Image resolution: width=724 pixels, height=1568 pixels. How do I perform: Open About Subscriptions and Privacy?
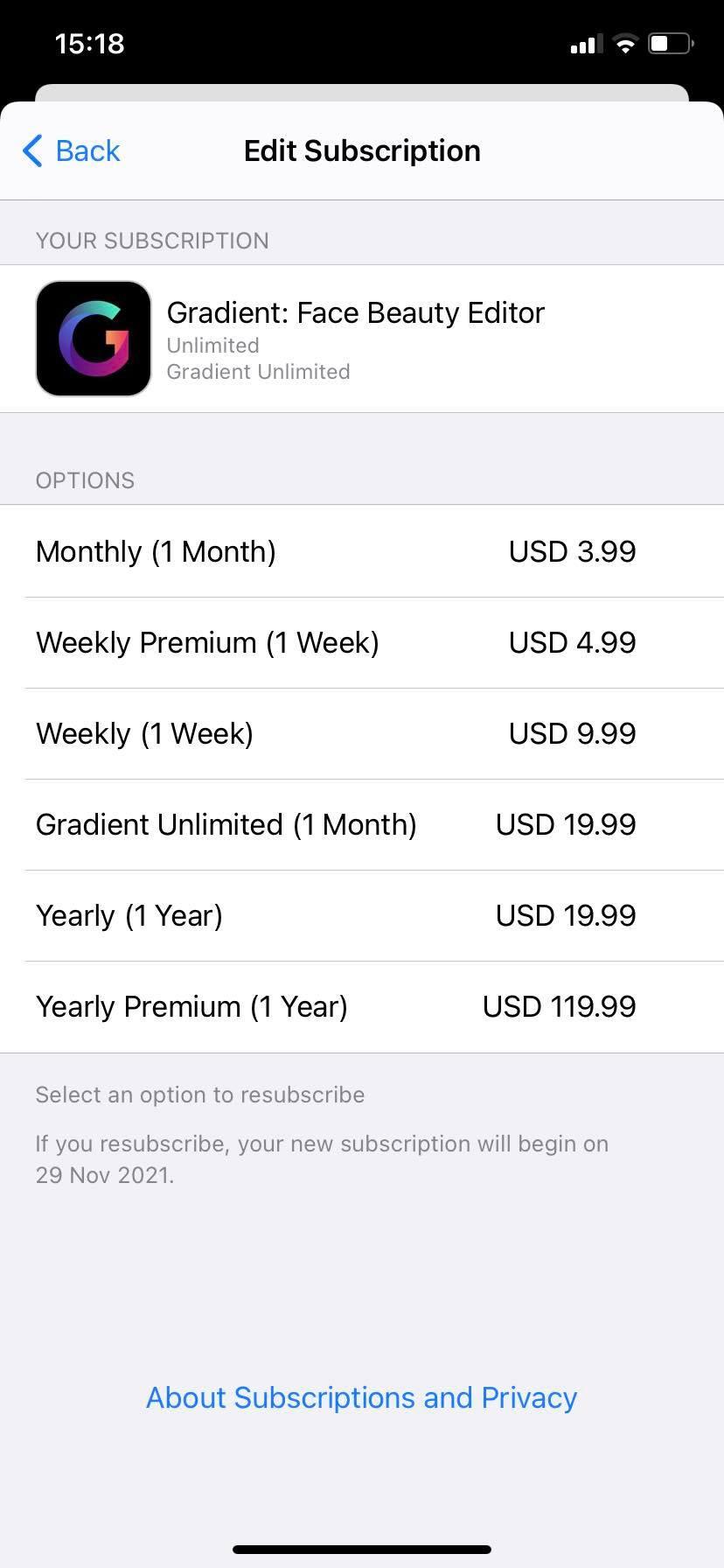pos(361,1397)
